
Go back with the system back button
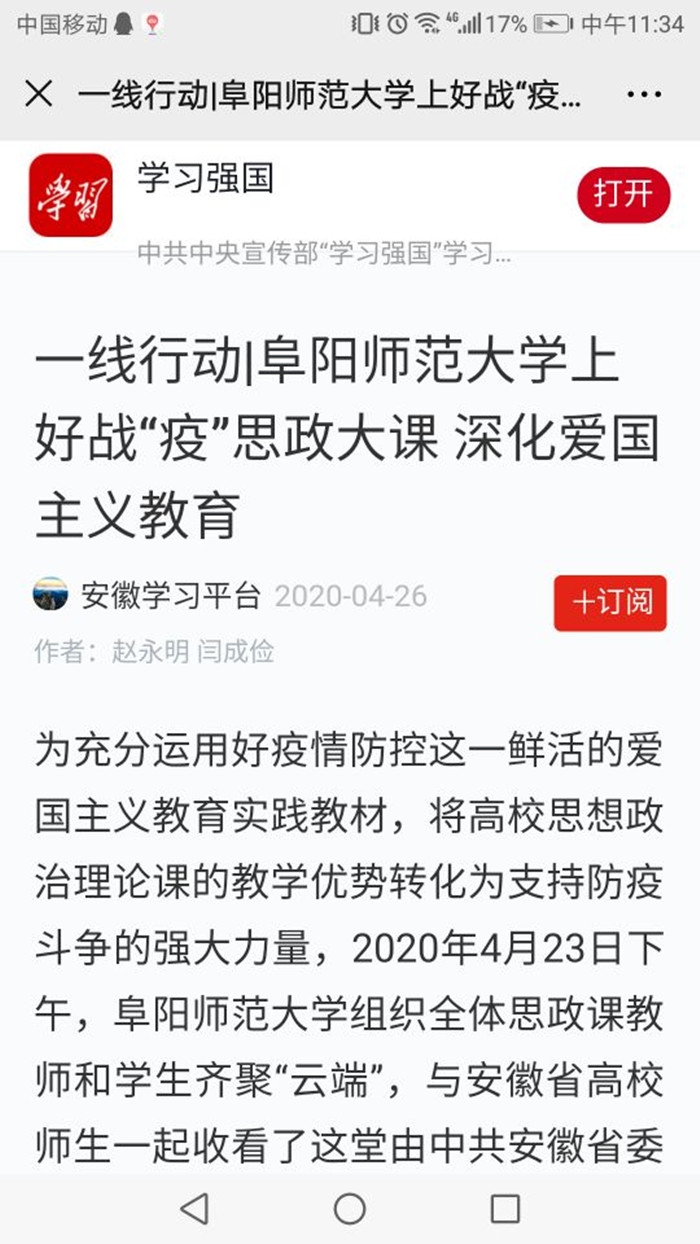point(194,1208)
